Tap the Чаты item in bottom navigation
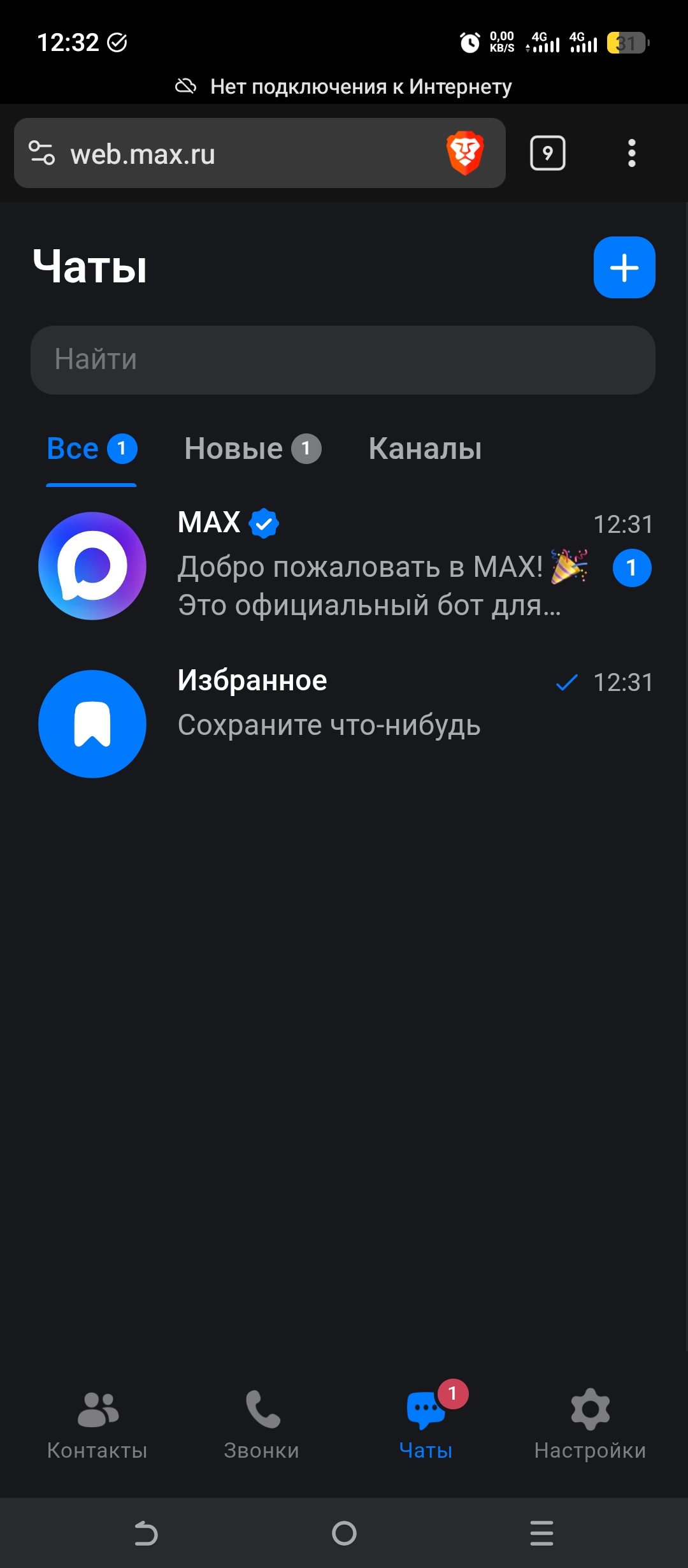Viewport: 688px width, 1568px height. pyautogui.click(x=426, y=1425)
